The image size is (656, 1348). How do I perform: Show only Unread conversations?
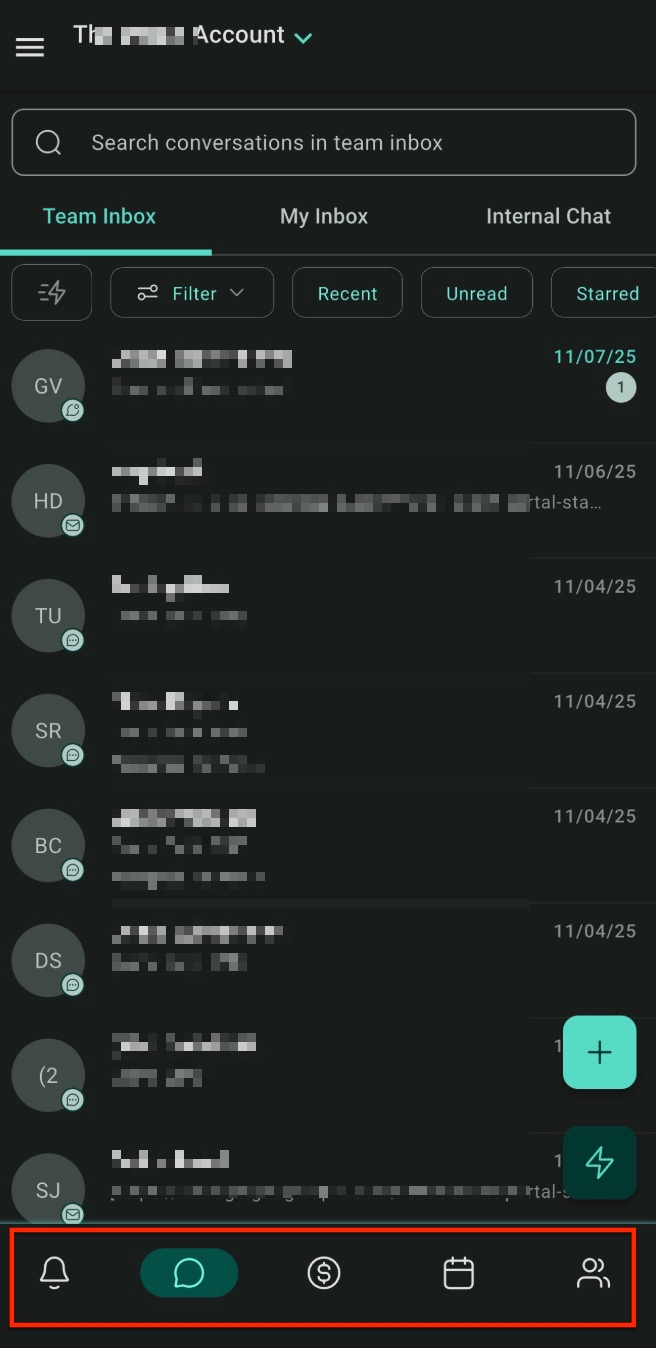click(476, 293)
